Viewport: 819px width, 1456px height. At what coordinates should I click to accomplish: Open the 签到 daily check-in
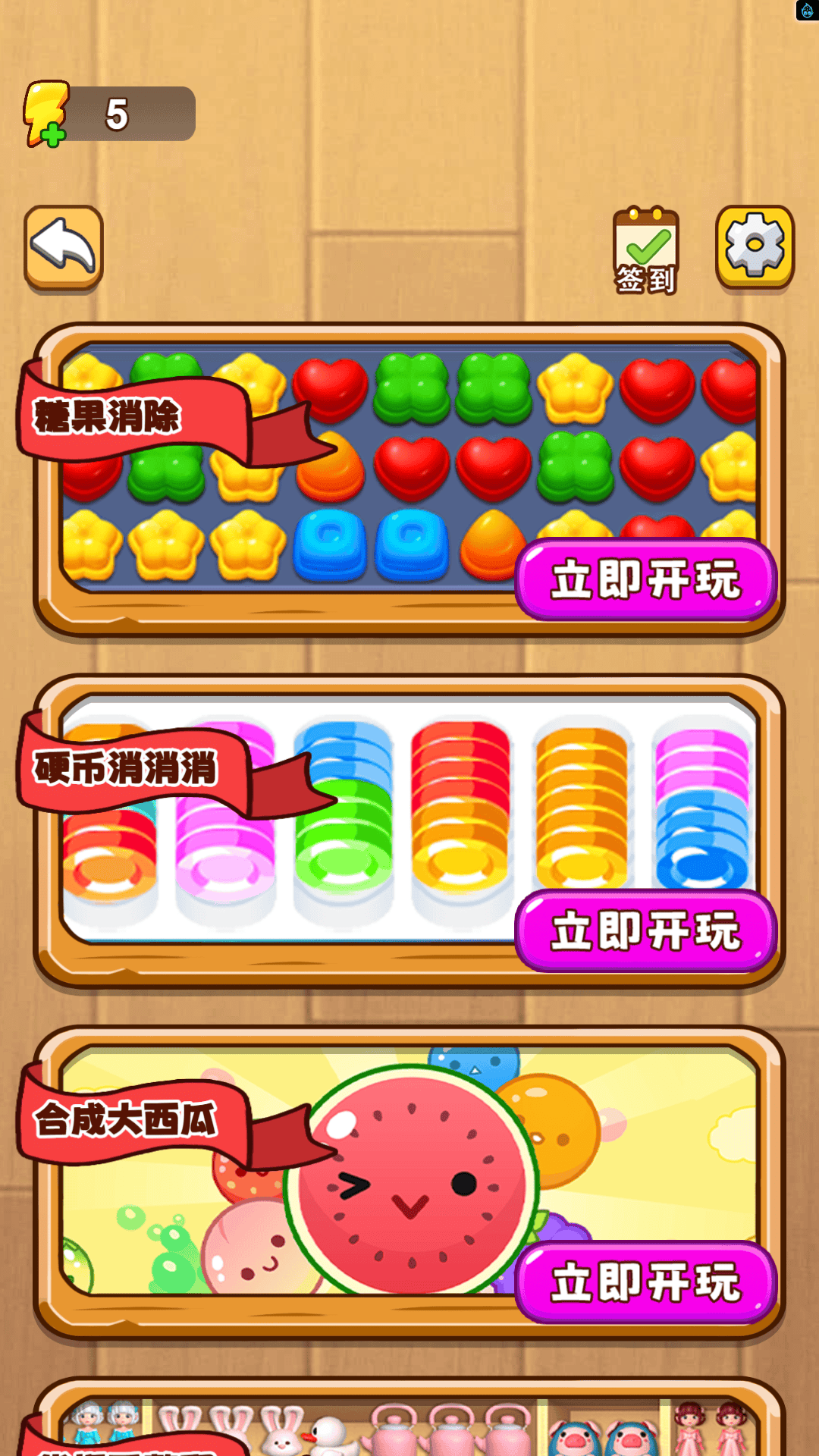[645, 250]
